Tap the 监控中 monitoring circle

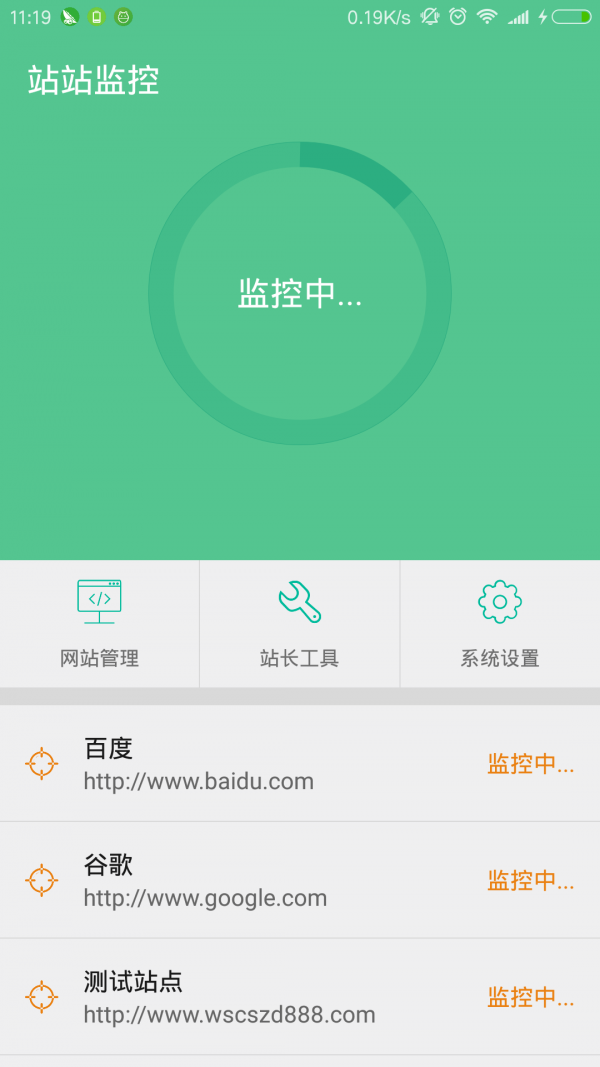coord(300,293)
